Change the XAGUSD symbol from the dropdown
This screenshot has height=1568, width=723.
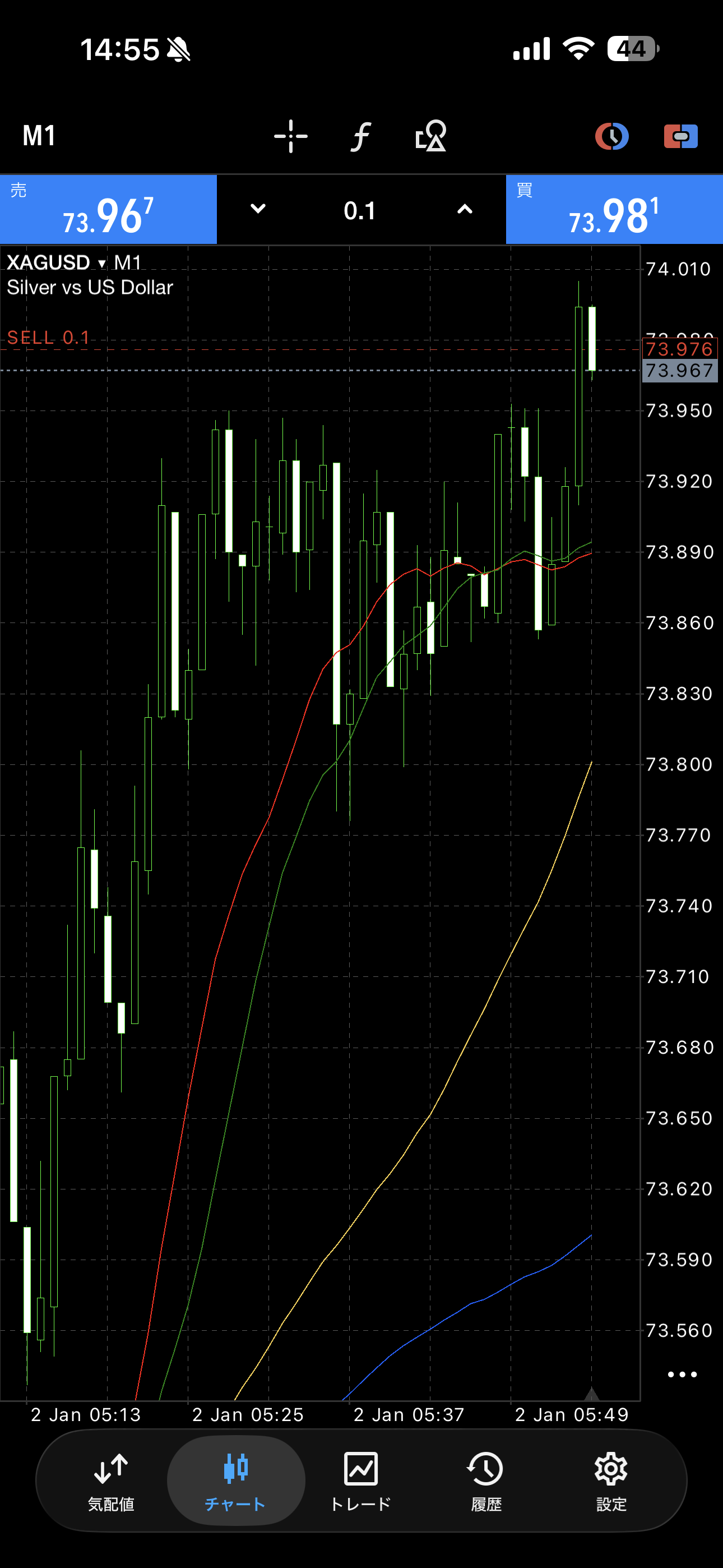coord(56,262)
